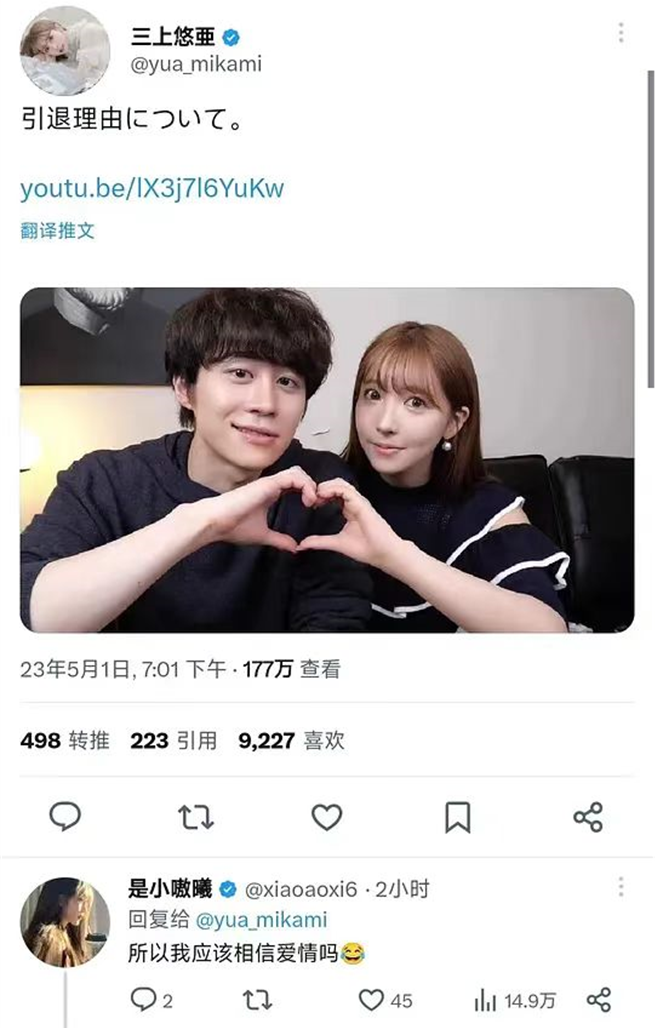Open overflow menu on the main tweet
657x1028 pixels.
tap(620, 33)
